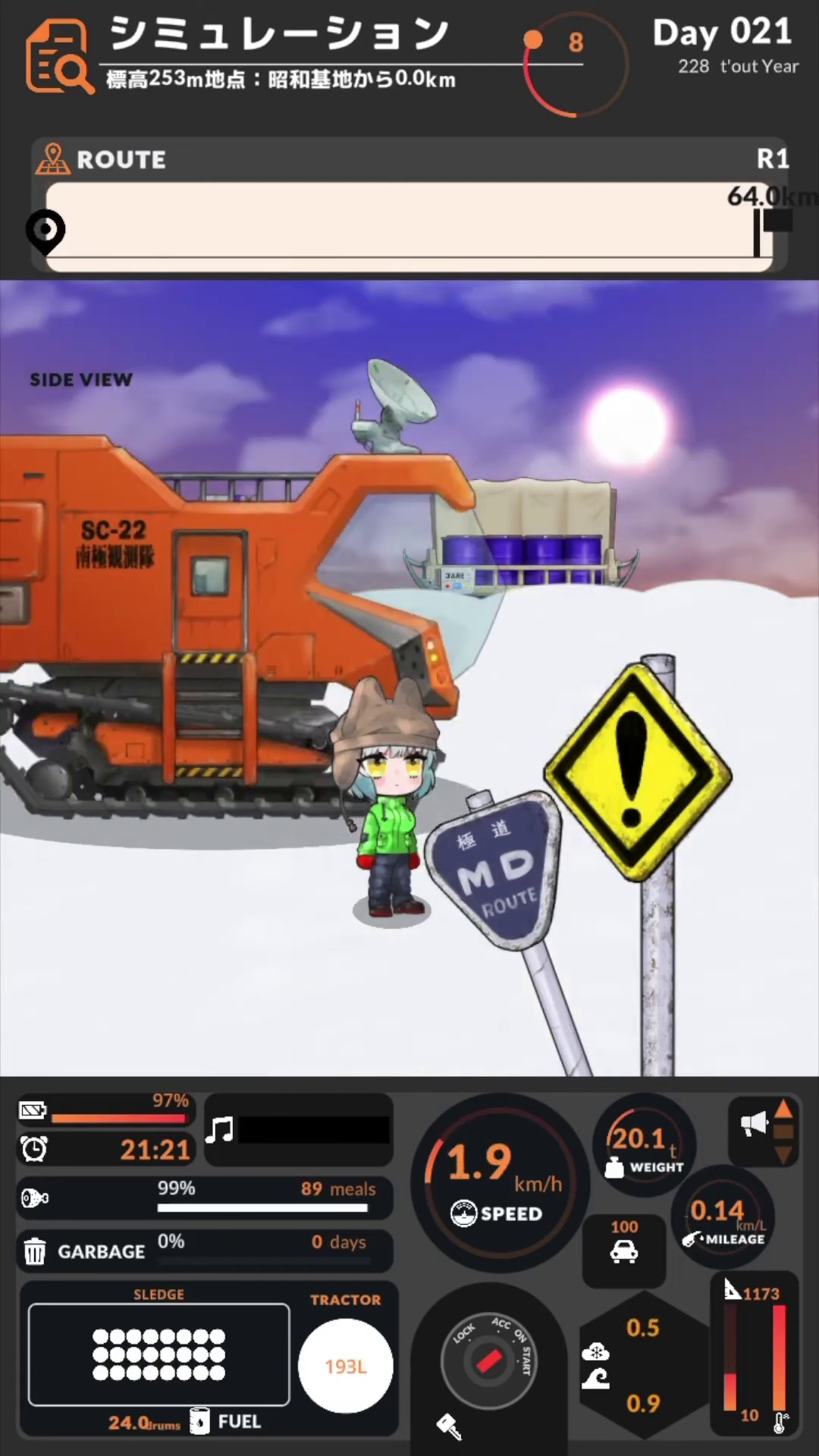Open the simulation report icon
The width and height of the screenshot is (819, 1456).
[x=58, y=57]
